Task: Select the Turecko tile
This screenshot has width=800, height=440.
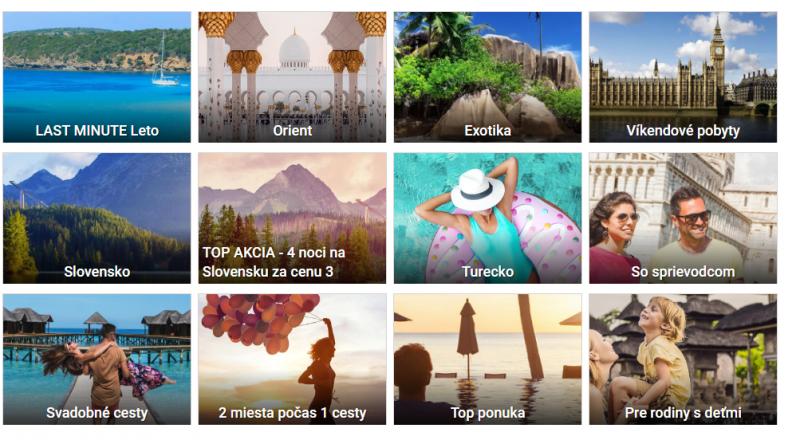Action: pos(487,218)
